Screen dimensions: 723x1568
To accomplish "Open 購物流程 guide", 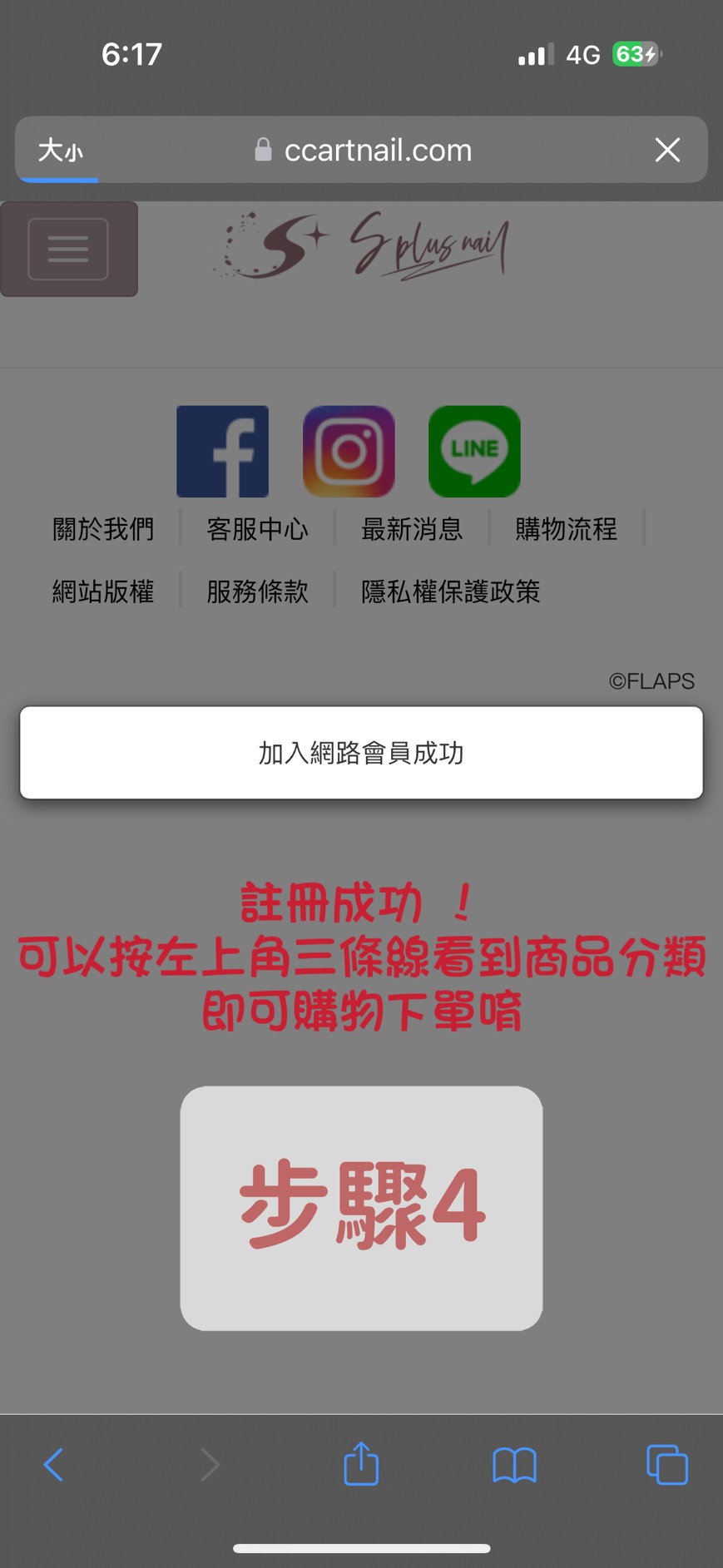I will tap(566, 529).
